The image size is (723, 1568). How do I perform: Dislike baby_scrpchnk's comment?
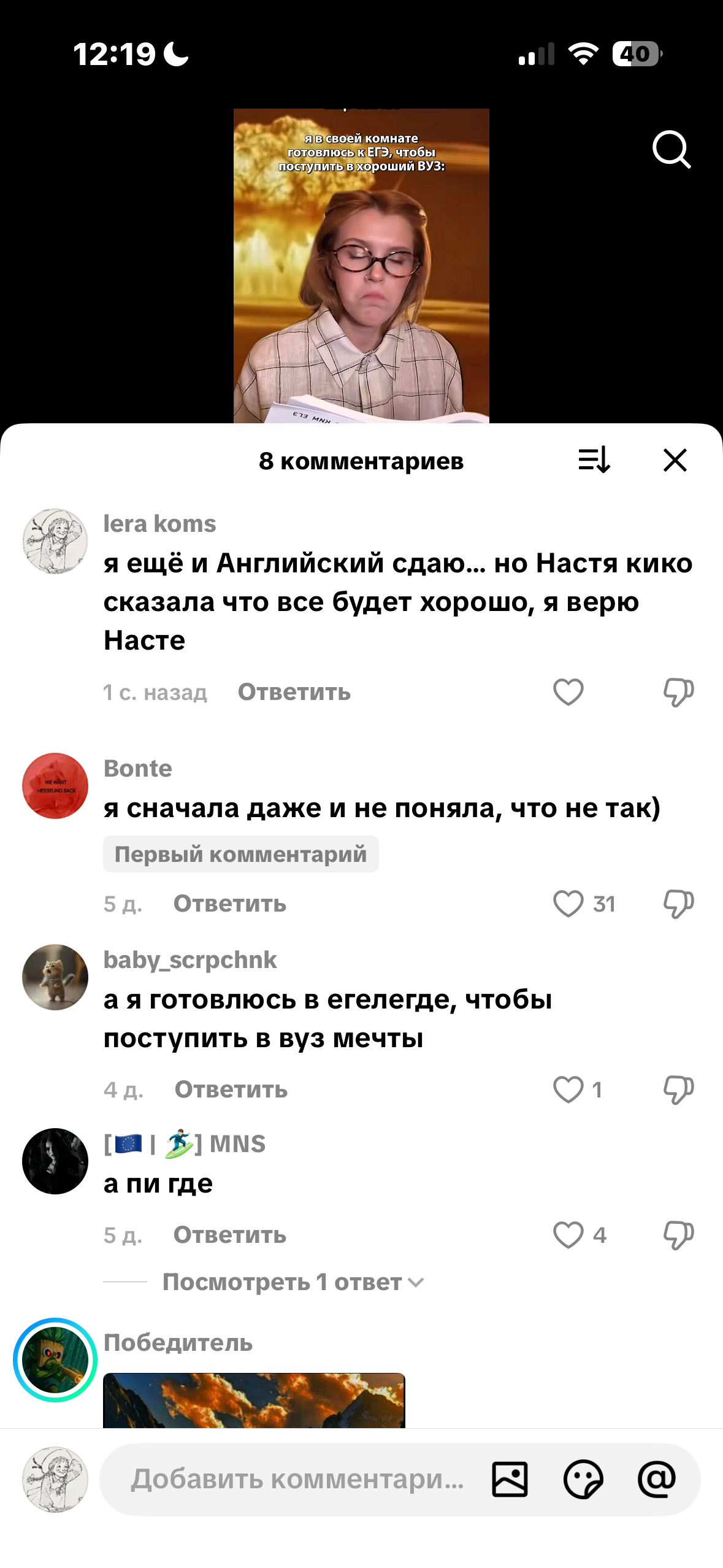tap(678, 1090)
